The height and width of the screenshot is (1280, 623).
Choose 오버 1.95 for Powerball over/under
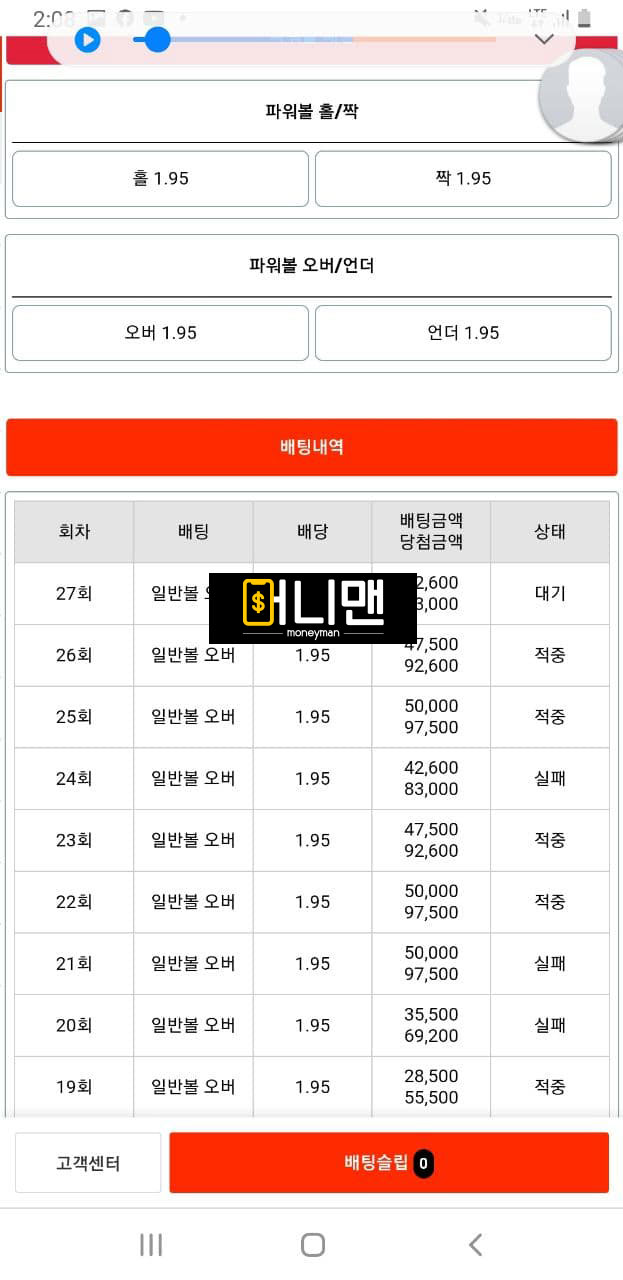(x=160, y=333)
